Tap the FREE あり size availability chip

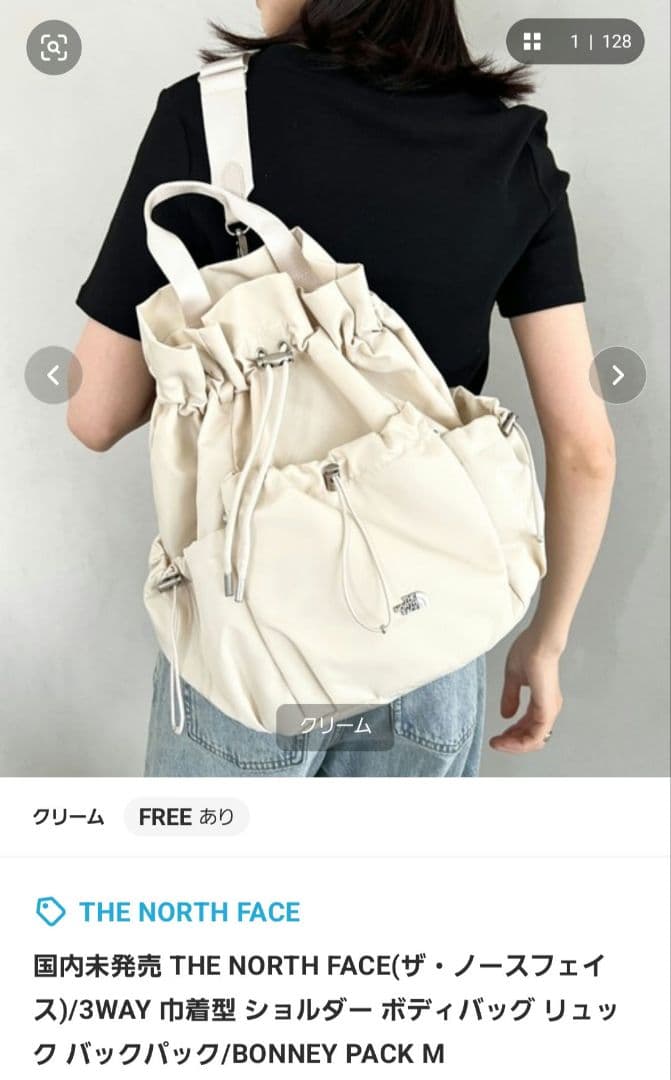click(186, 816)
